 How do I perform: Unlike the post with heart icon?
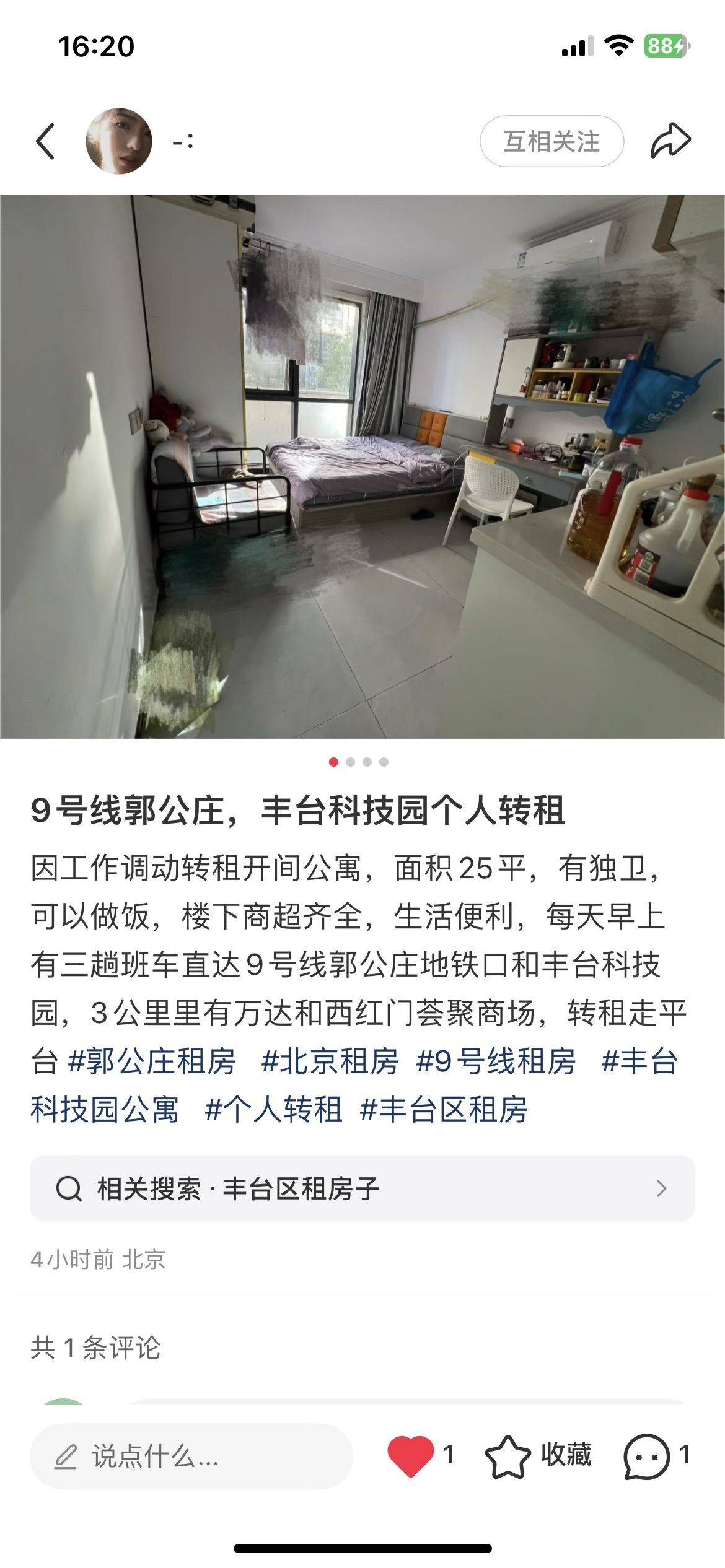410,1455
